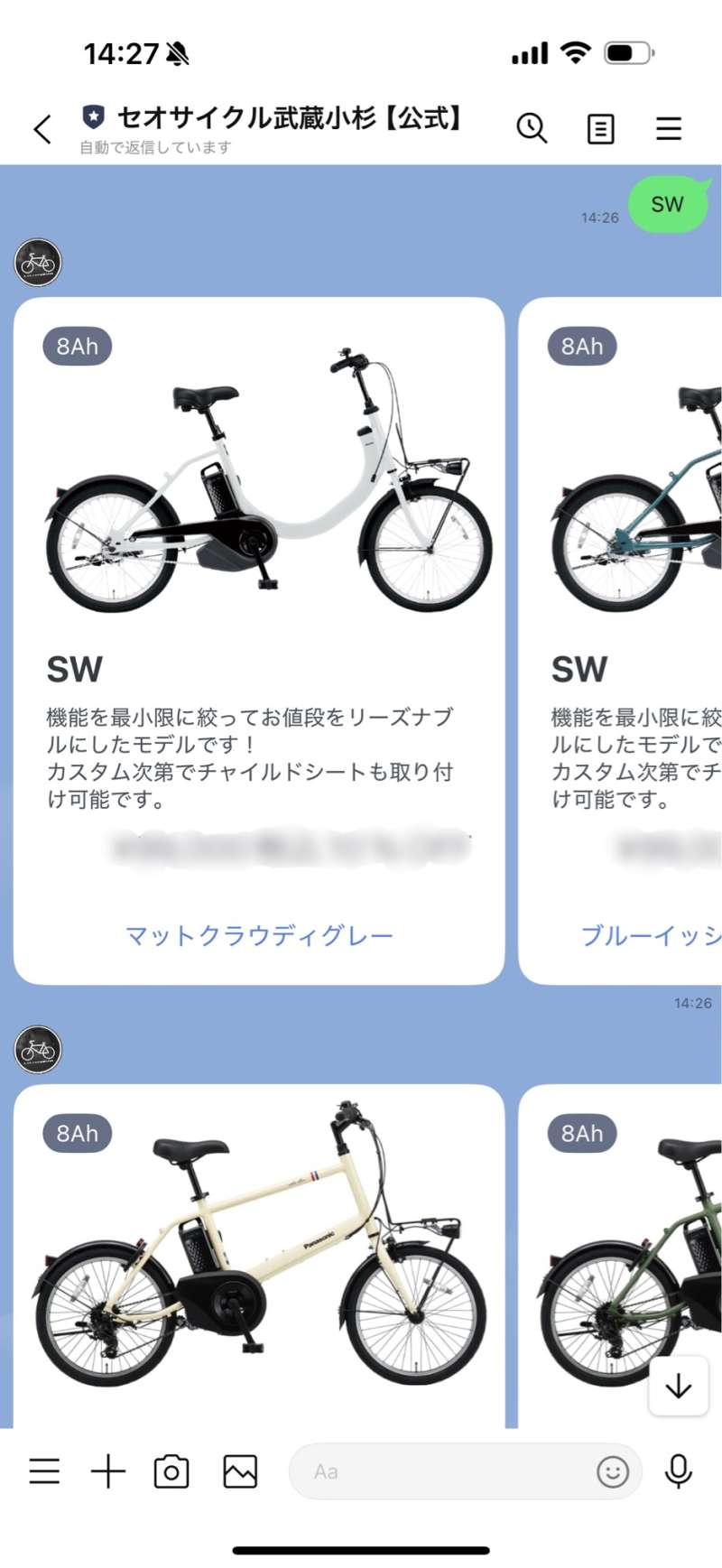Search in this chat
Viewport: 722px width, 1568px height.
532,129
